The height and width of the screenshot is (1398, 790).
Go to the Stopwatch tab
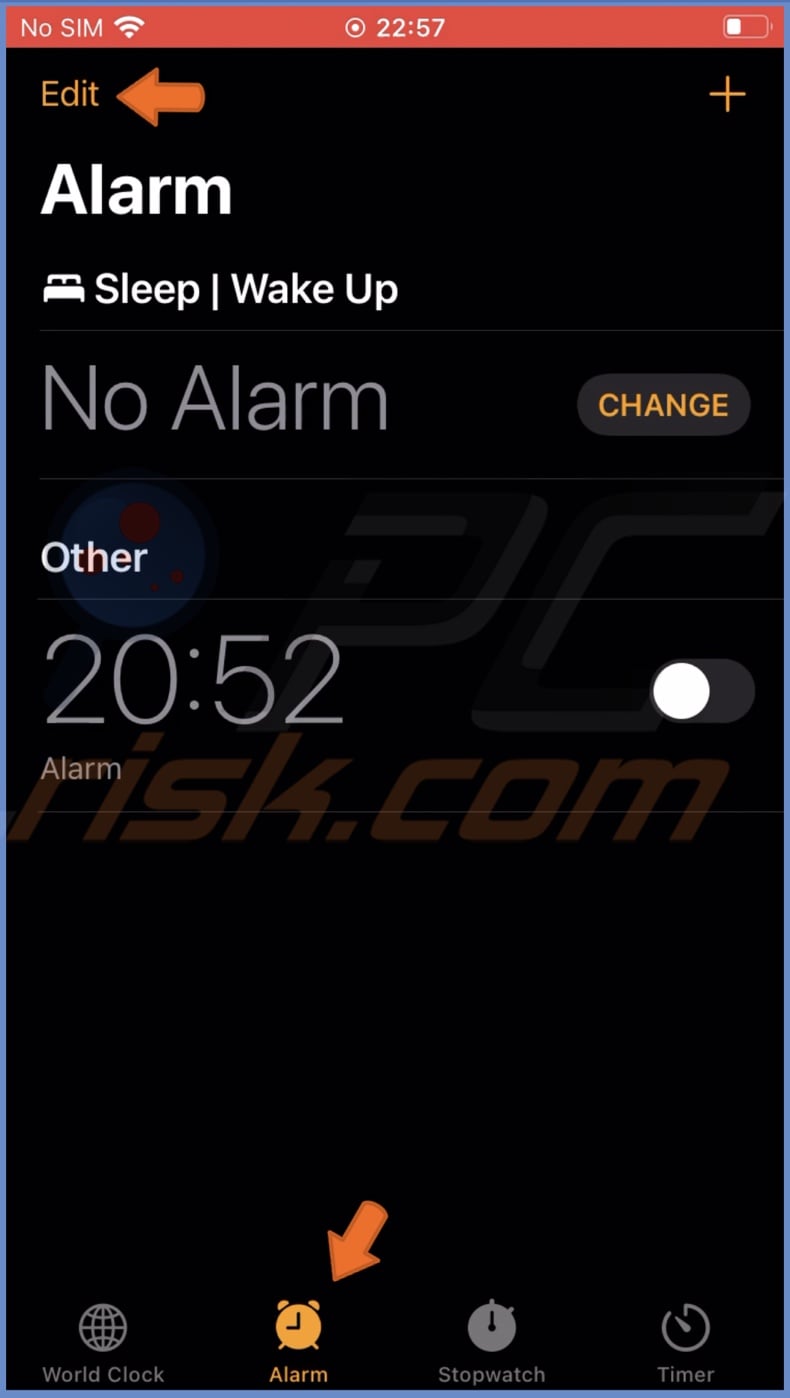tap(491, 1344)
